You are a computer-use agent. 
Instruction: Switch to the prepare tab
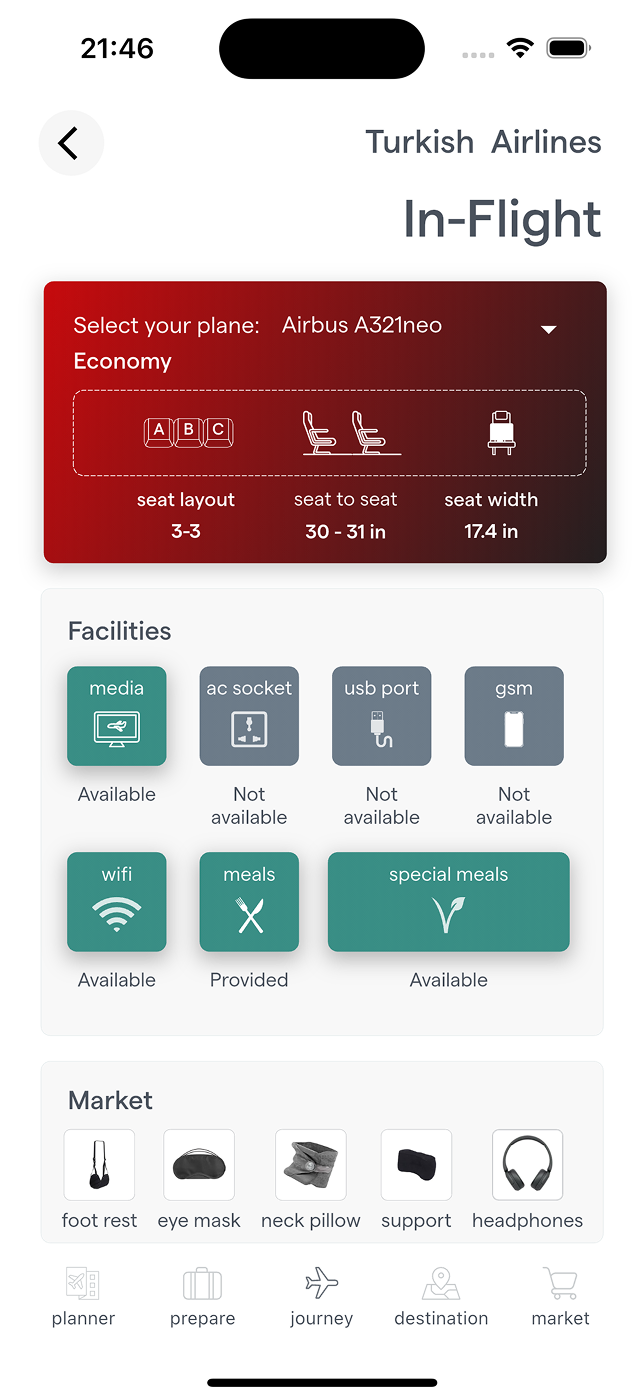coord(202,1296)
